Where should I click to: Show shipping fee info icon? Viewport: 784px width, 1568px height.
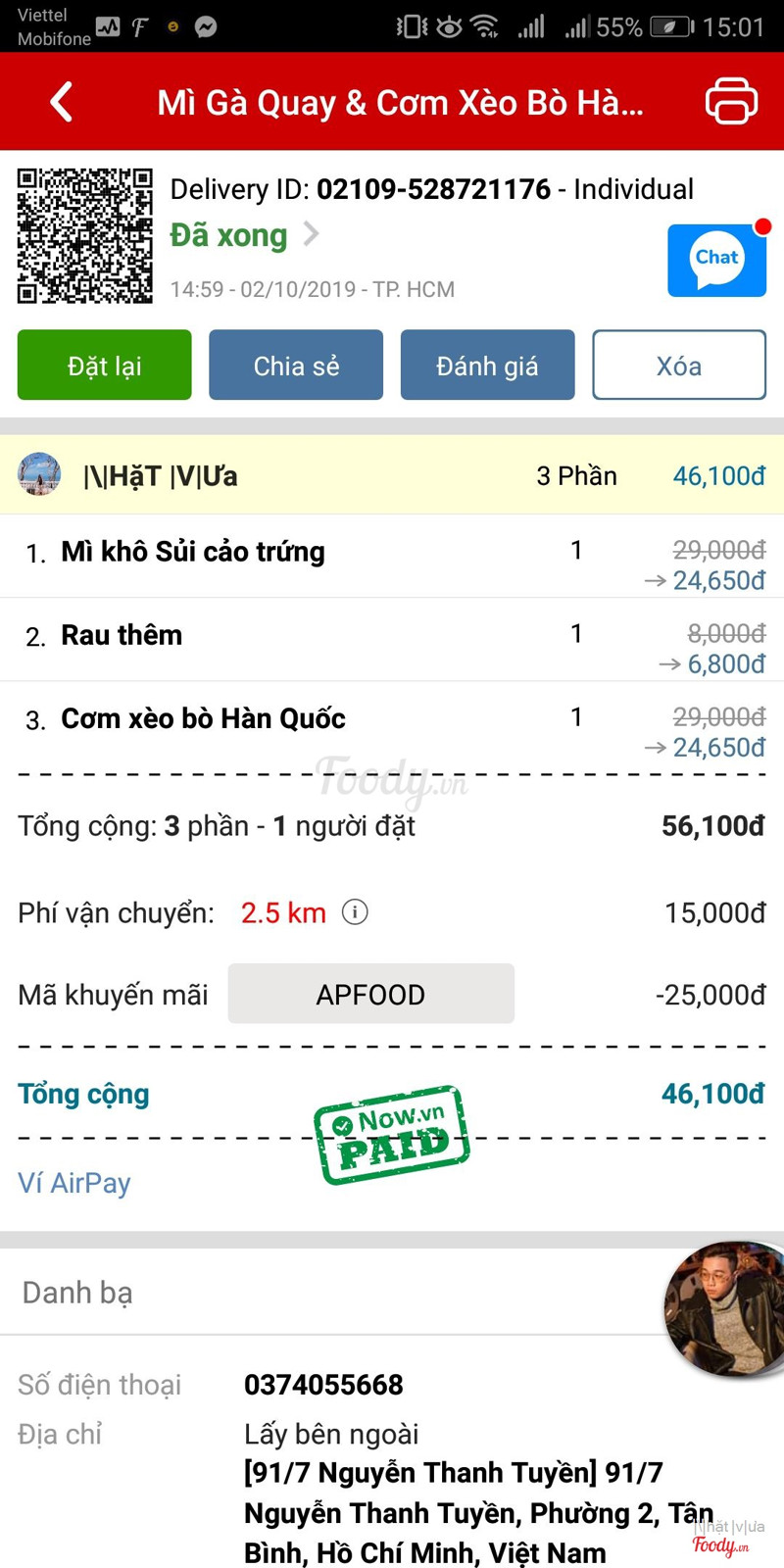tap(355, 912)
